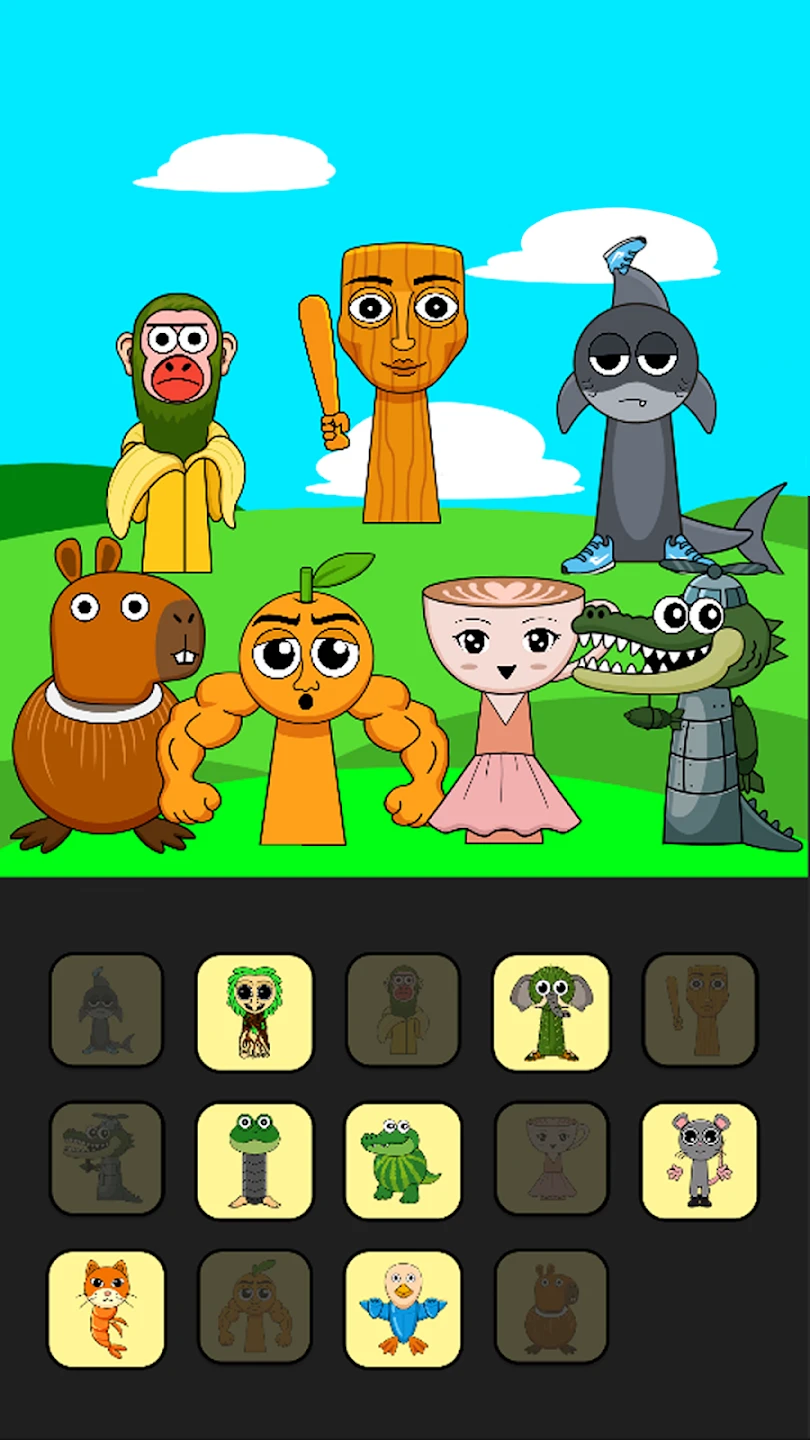This screenshot has width=810, height=1440.
Task: Choose the blue bird character tile
Action: (x=403, y=1308)
